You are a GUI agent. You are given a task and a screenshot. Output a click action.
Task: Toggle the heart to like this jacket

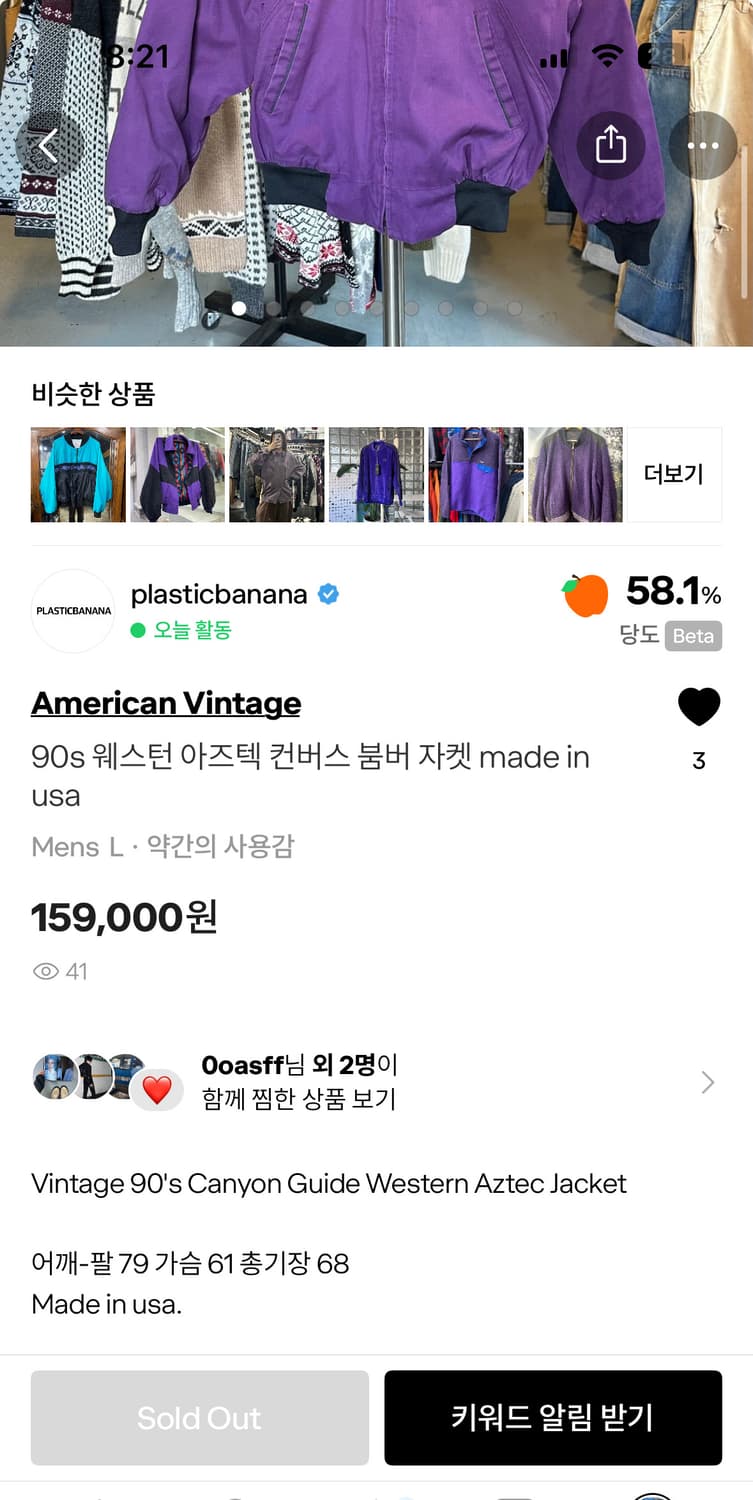click(699, 705)
